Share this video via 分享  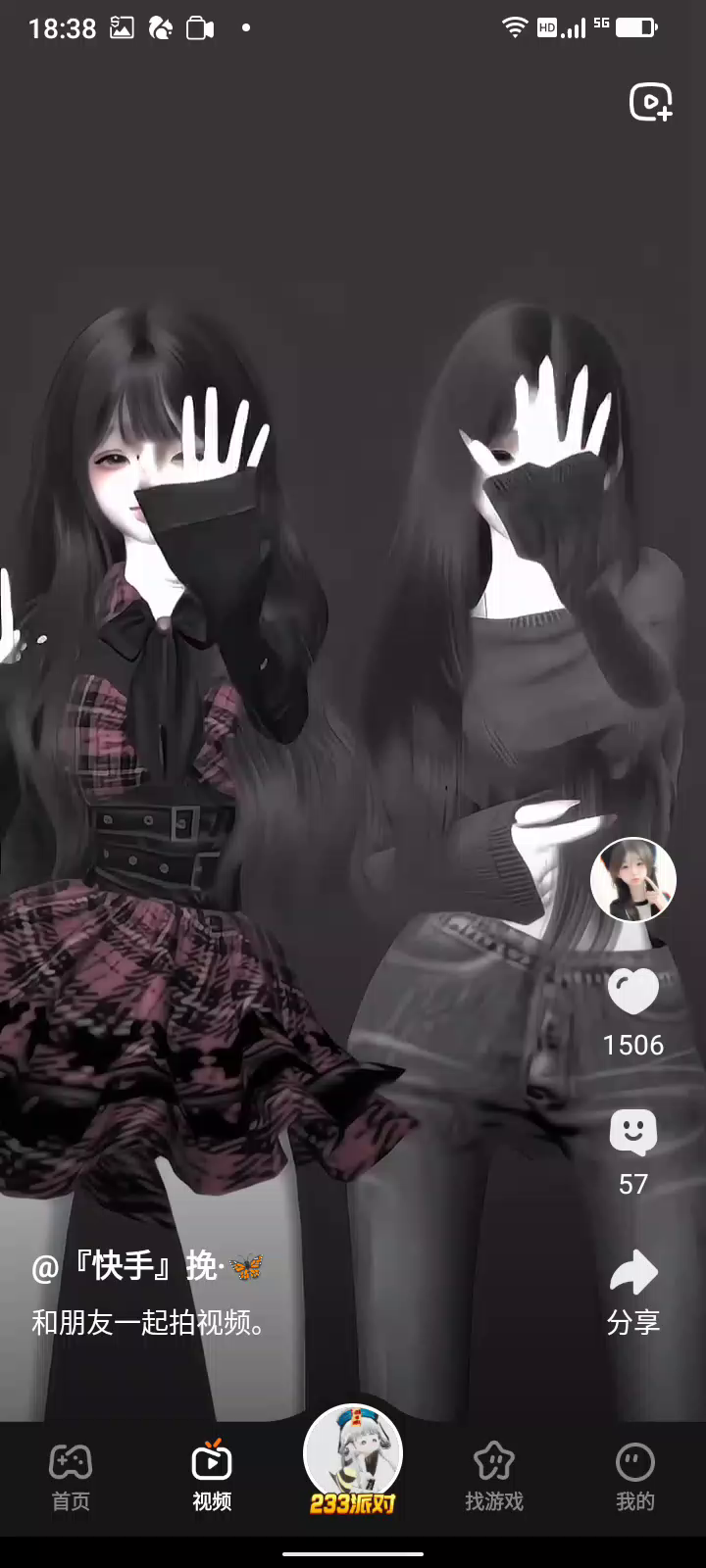pos(633,1292)
